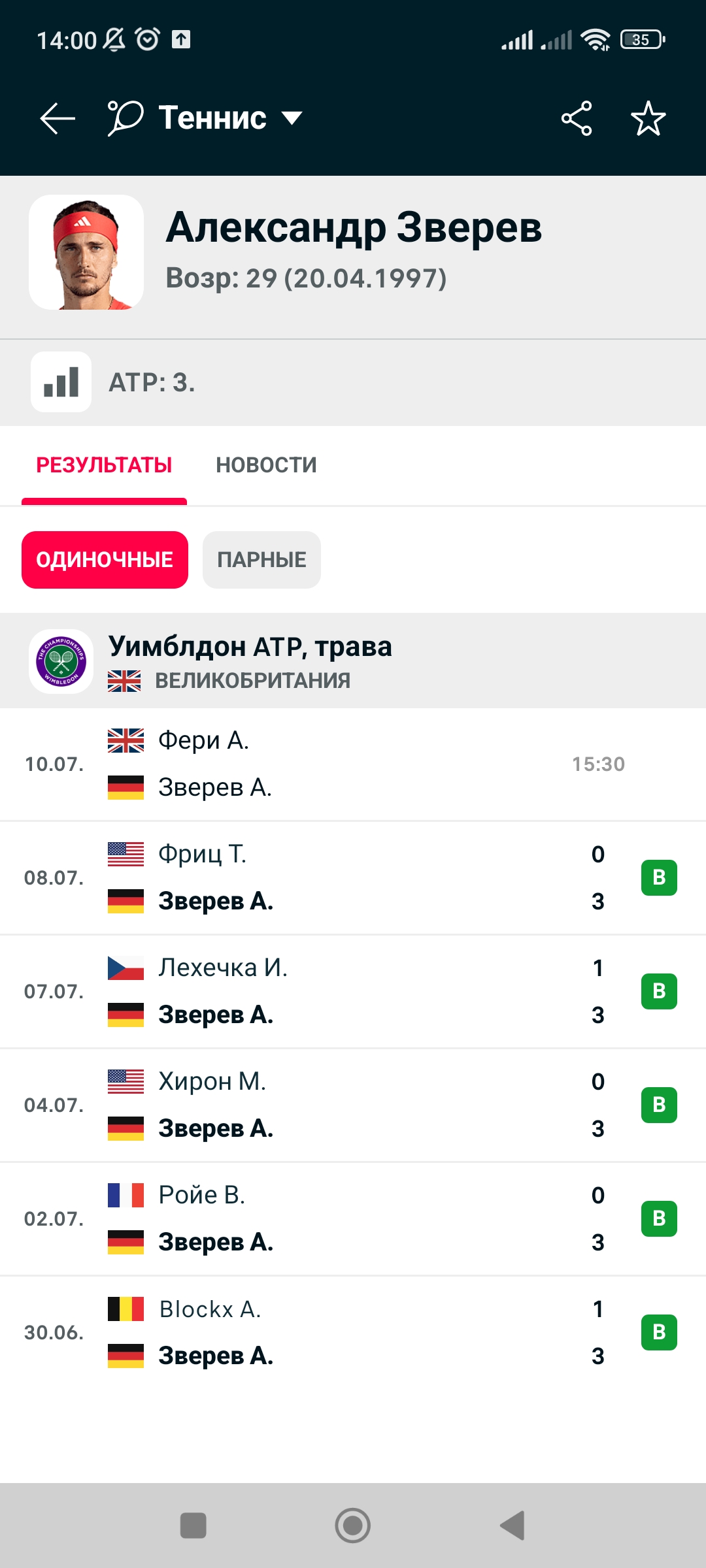Show ПАРНЫЕ doubles matches
This screenshot has width=706, height=1568.
(x=261, y=560)
